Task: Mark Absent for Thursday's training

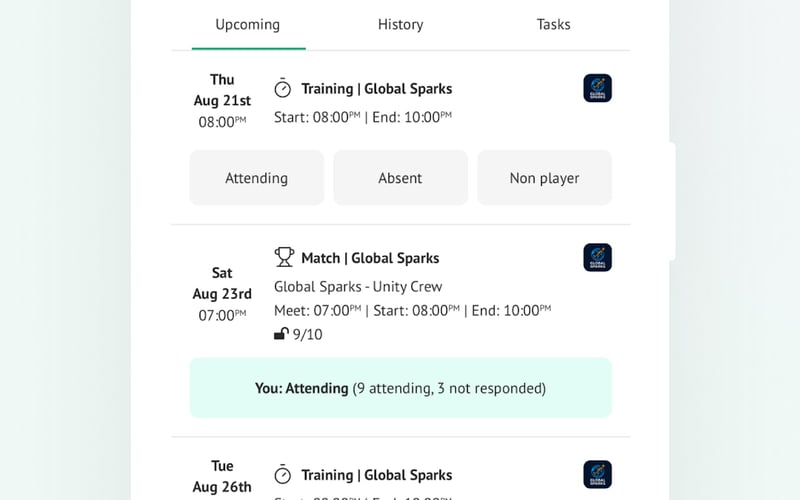Action: pyautogui.click(x=400, y=178)
